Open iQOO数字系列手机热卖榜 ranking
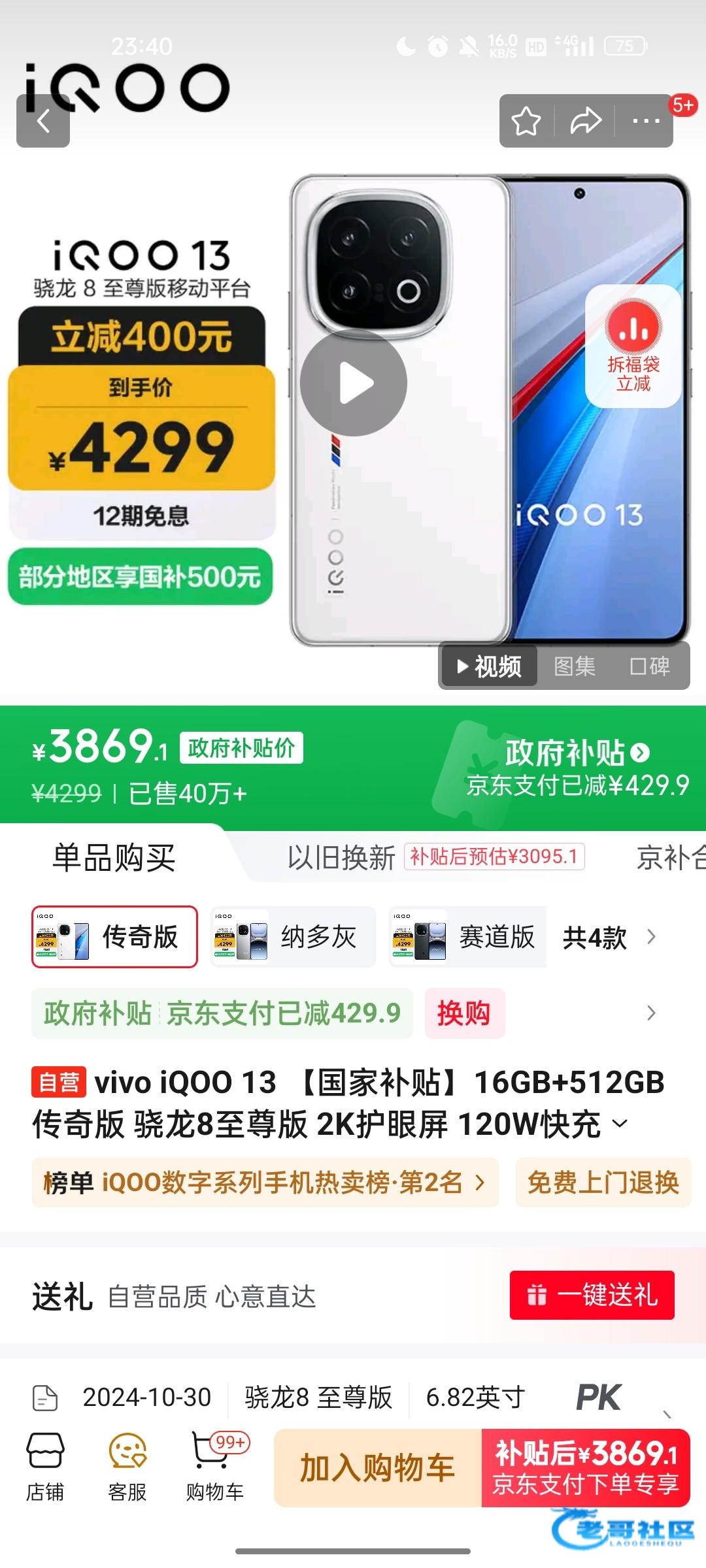The height and width of the screenshot is (1568, 706). (264, 1183)
